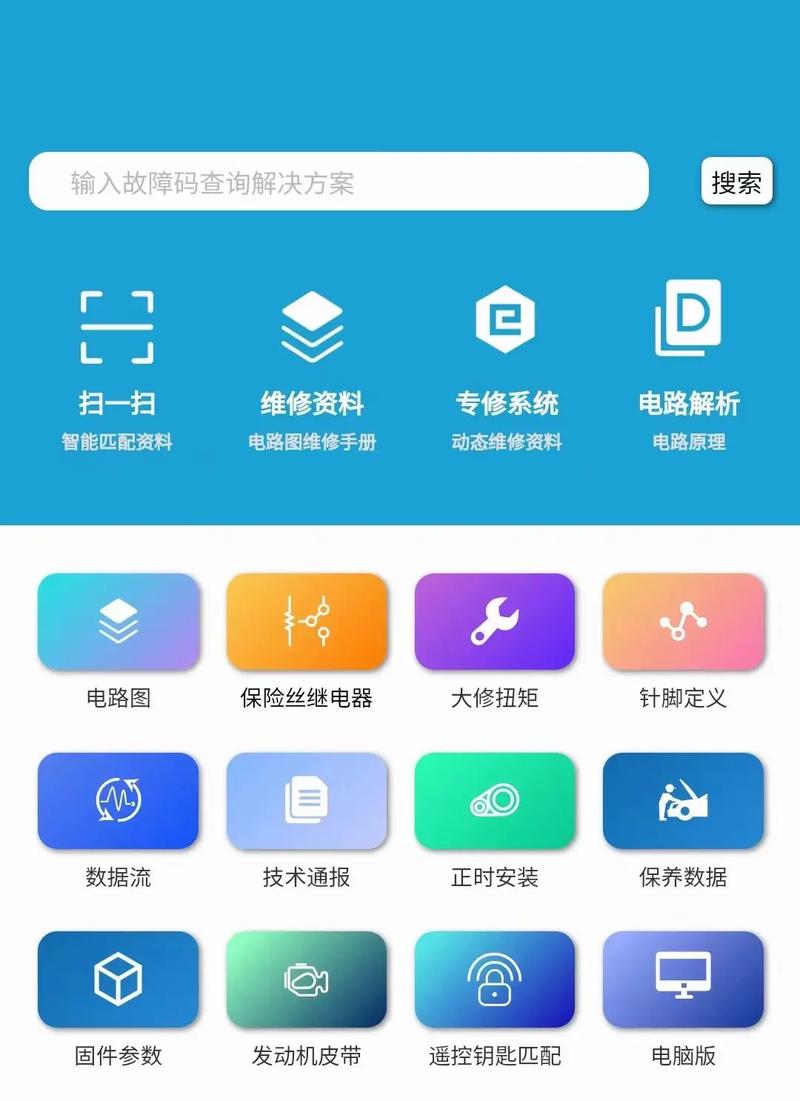Launch 电脑版 desktop version
Viewport: 800px width, 1101px height.
(684, 979)
